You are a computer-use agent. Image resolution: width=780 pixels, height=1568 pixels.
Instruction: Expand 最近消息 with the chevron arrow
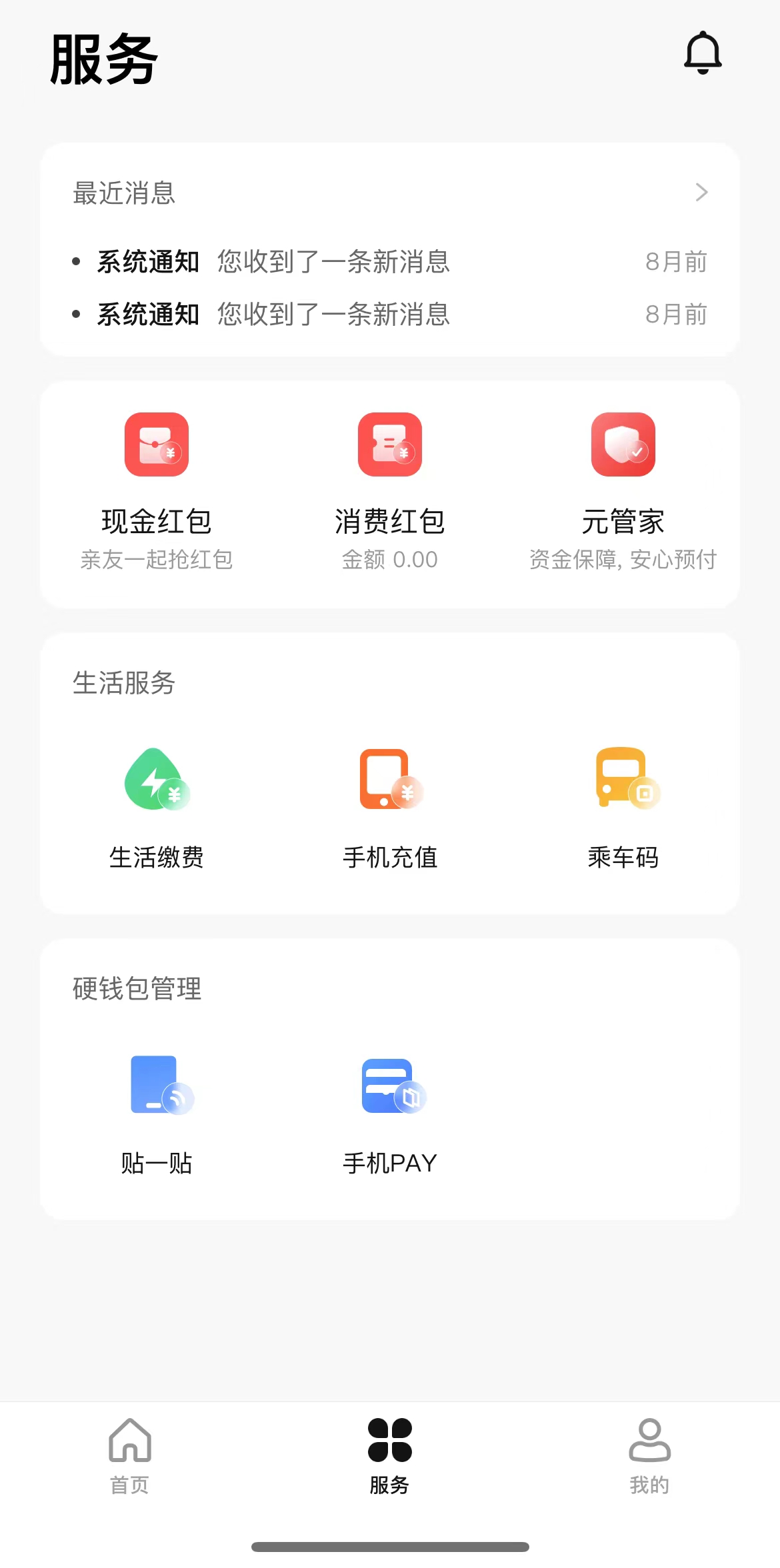click(x=701, y=193)
